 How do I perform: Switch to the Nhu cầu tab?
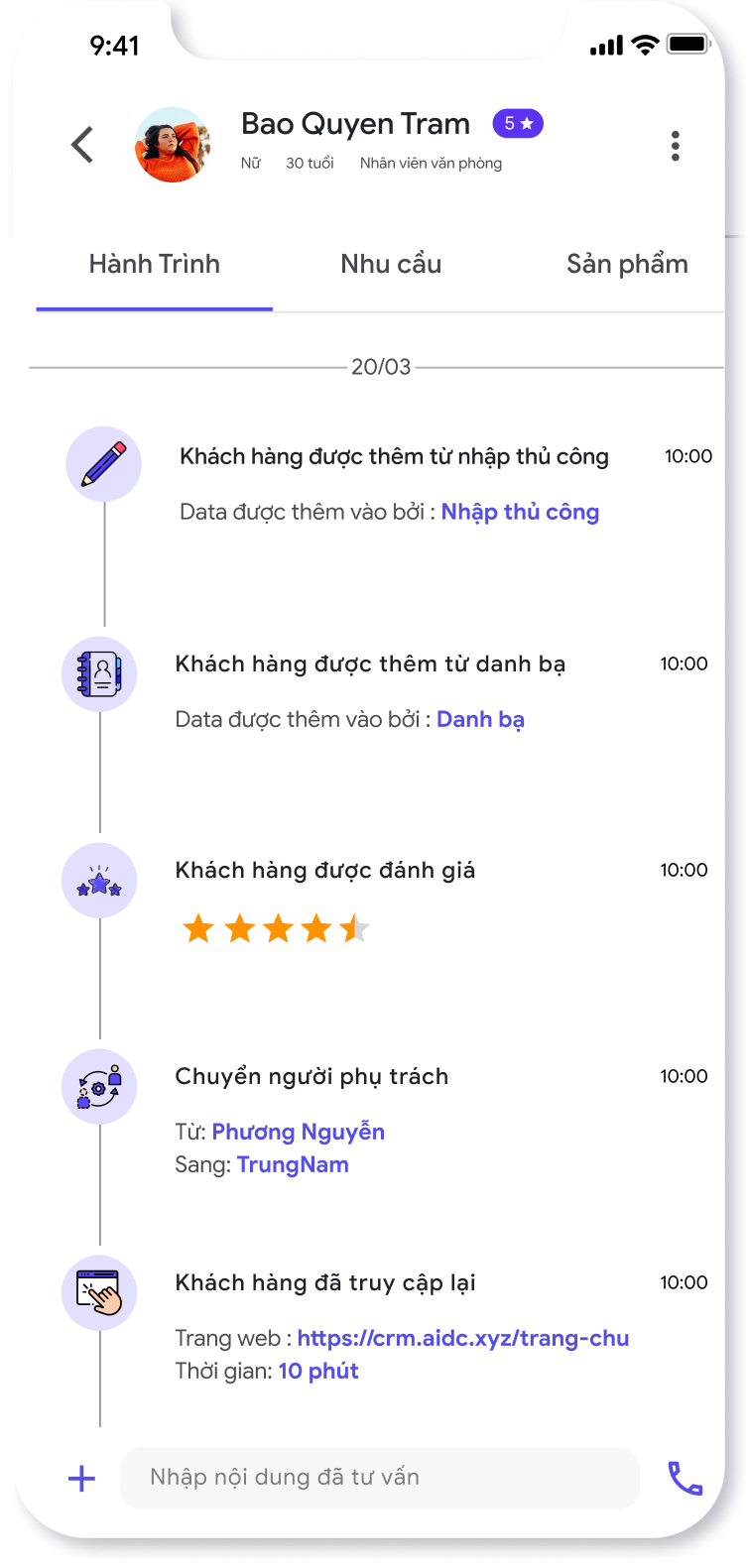pyautogui.click(x=391, y=264)
